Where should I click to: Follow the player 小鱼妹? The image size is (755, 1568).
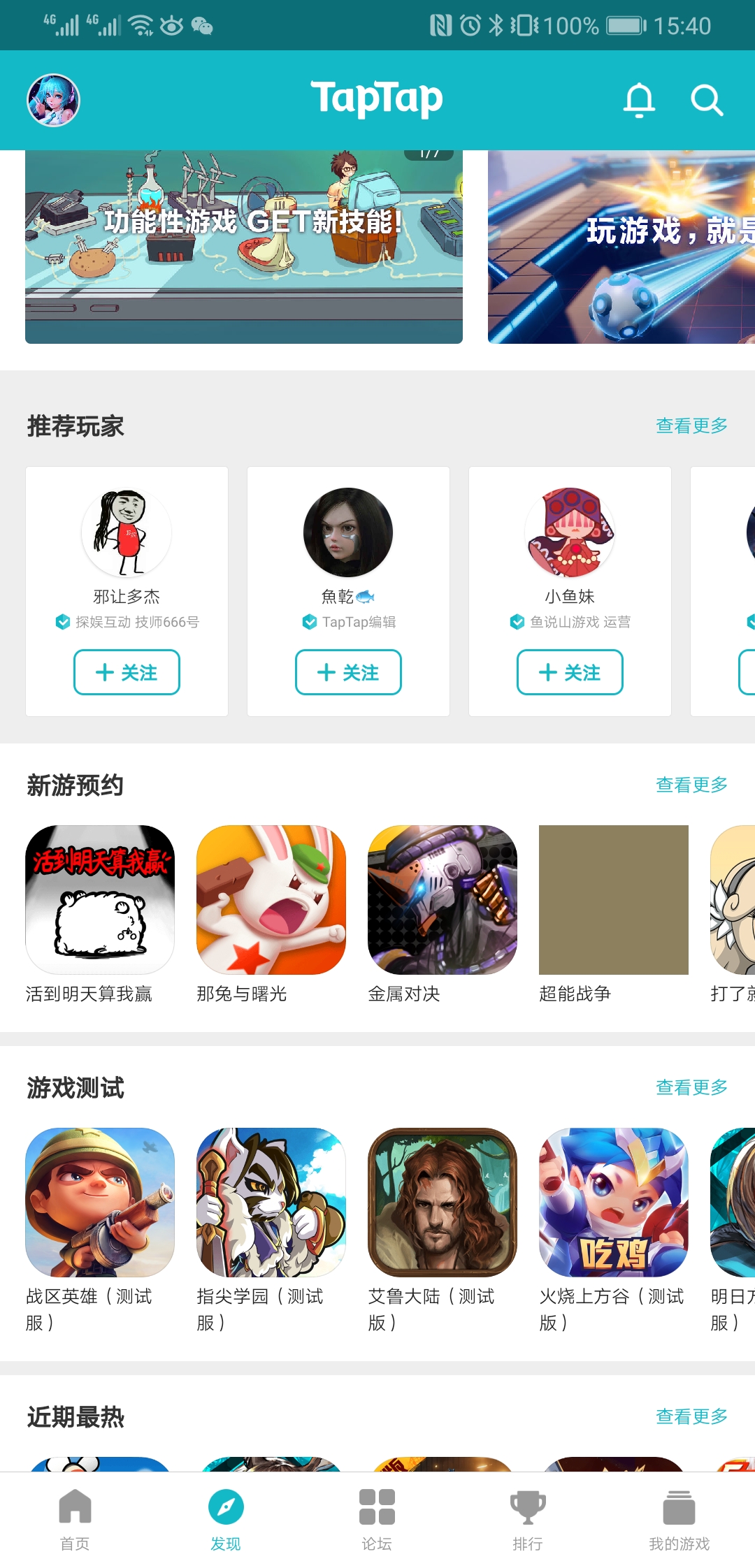570,672
